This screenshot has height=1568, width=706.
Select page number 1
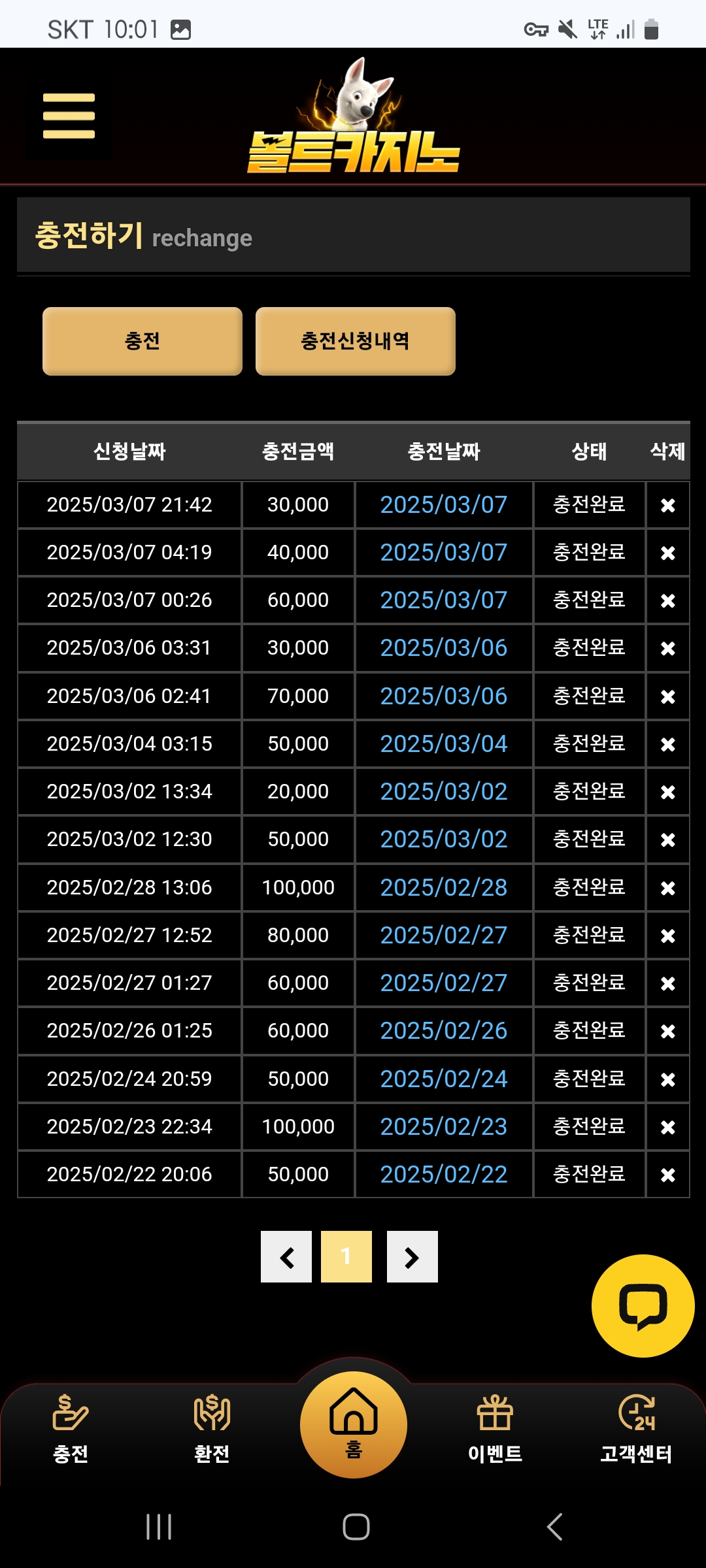(346, 1257)
